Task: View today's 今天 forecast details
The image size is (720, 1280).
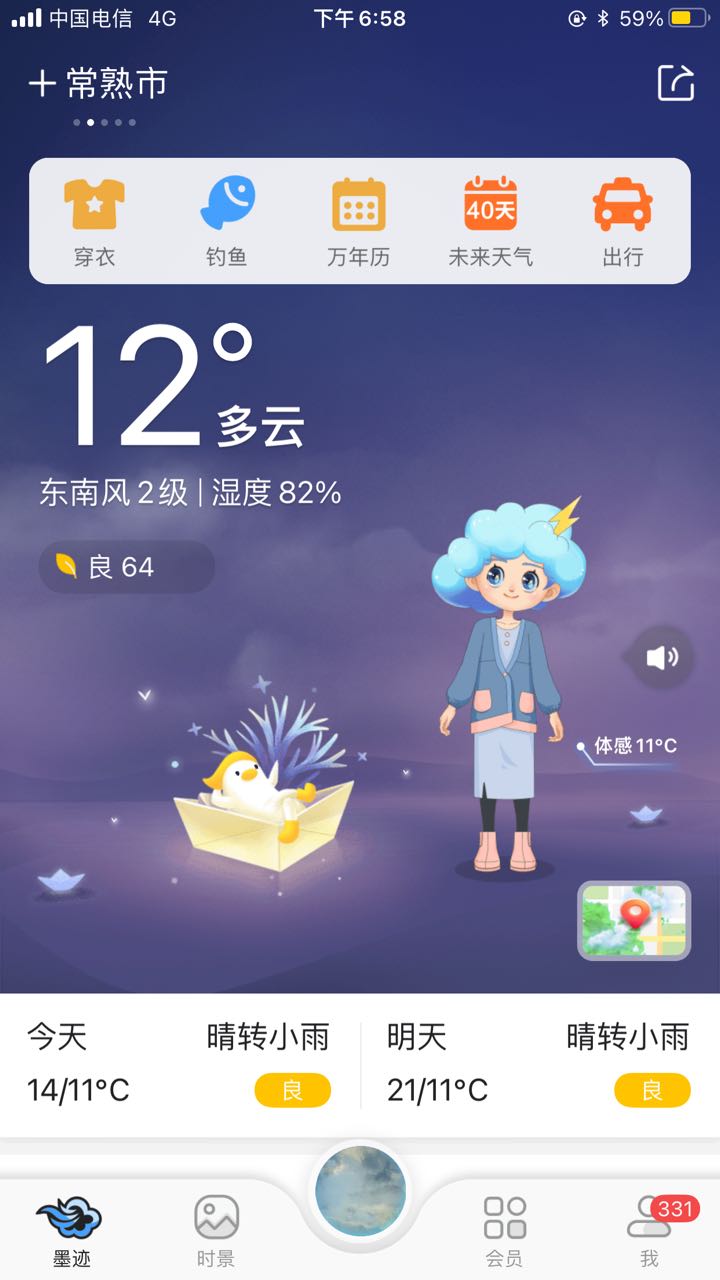Action: coord(180,1064)
